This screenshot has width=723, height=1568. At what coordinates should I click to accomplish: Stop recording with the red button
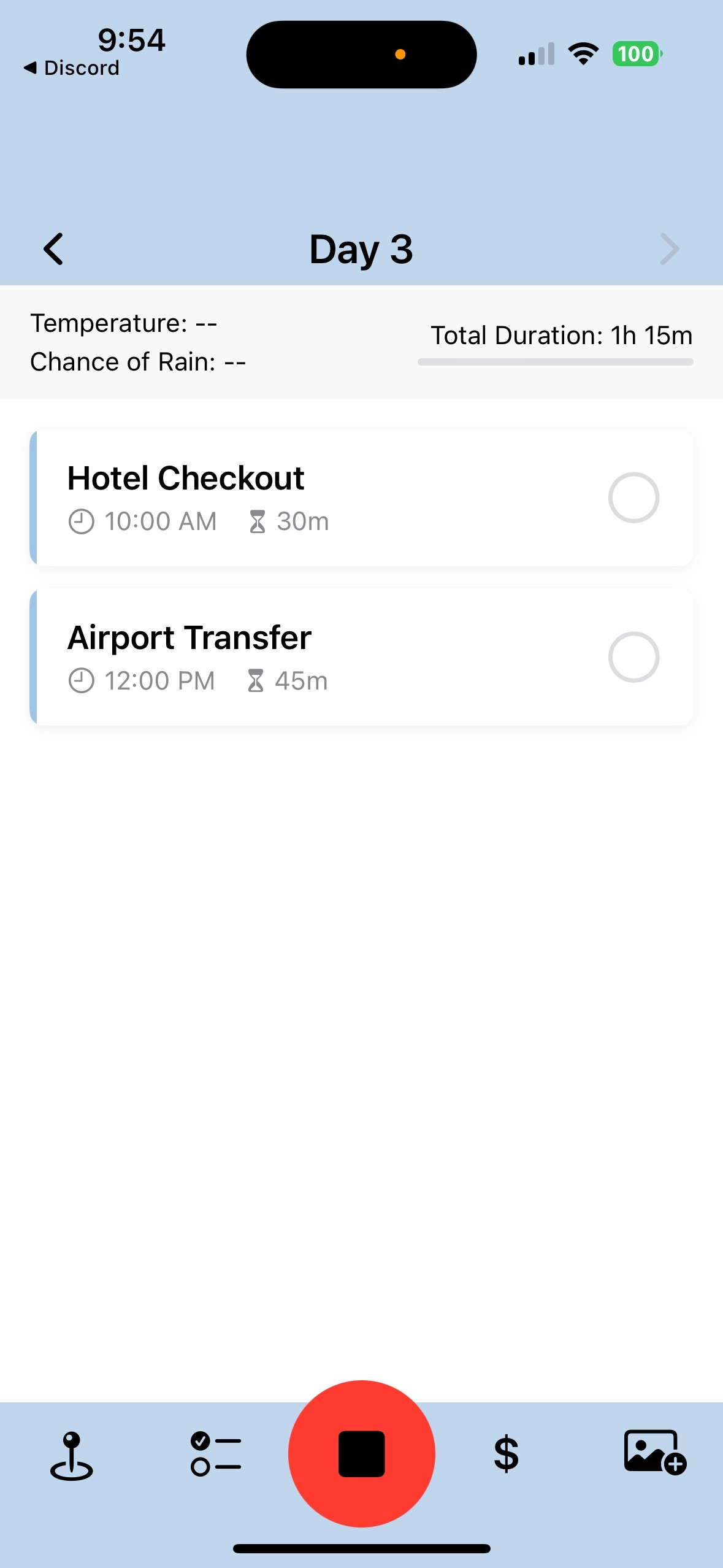point(361,1453)
